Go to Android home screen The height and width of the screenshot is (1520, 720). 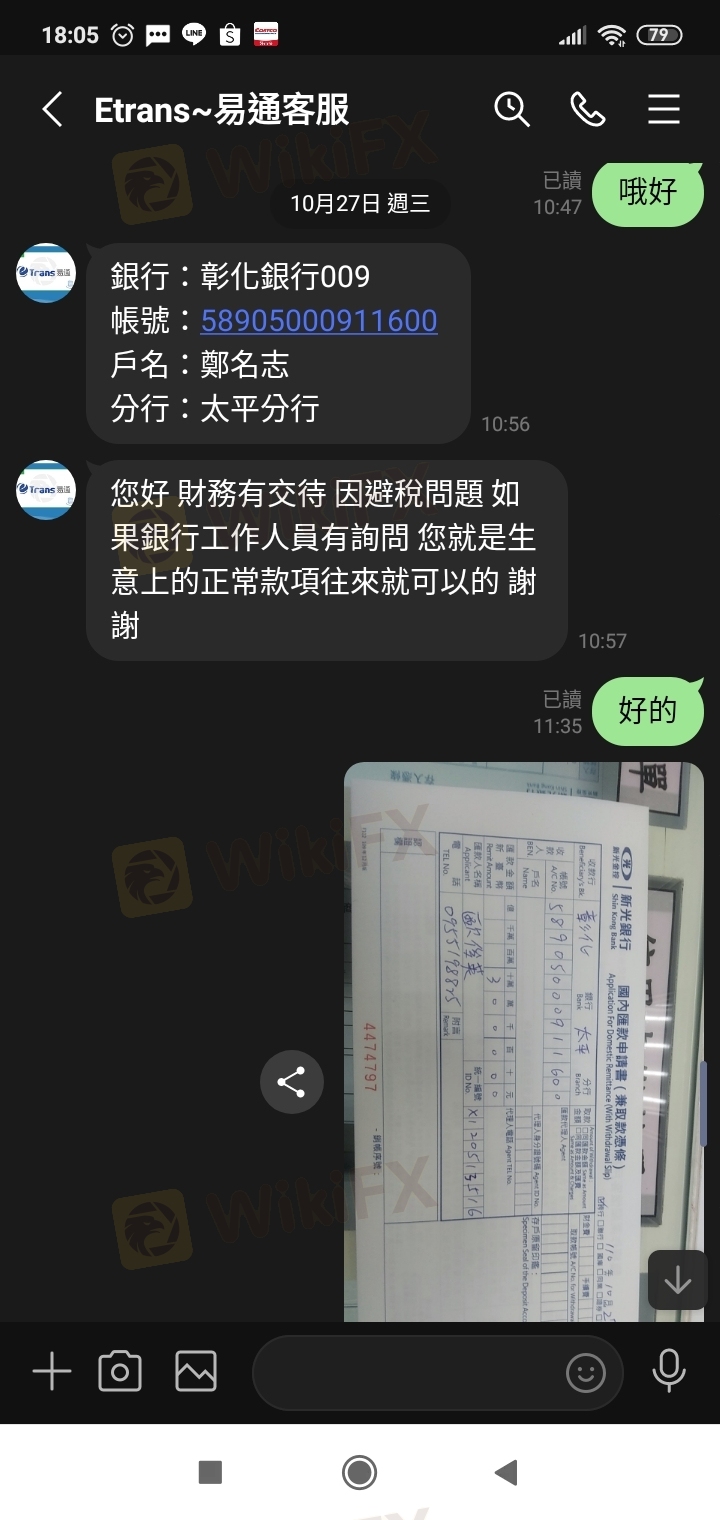359,1472
